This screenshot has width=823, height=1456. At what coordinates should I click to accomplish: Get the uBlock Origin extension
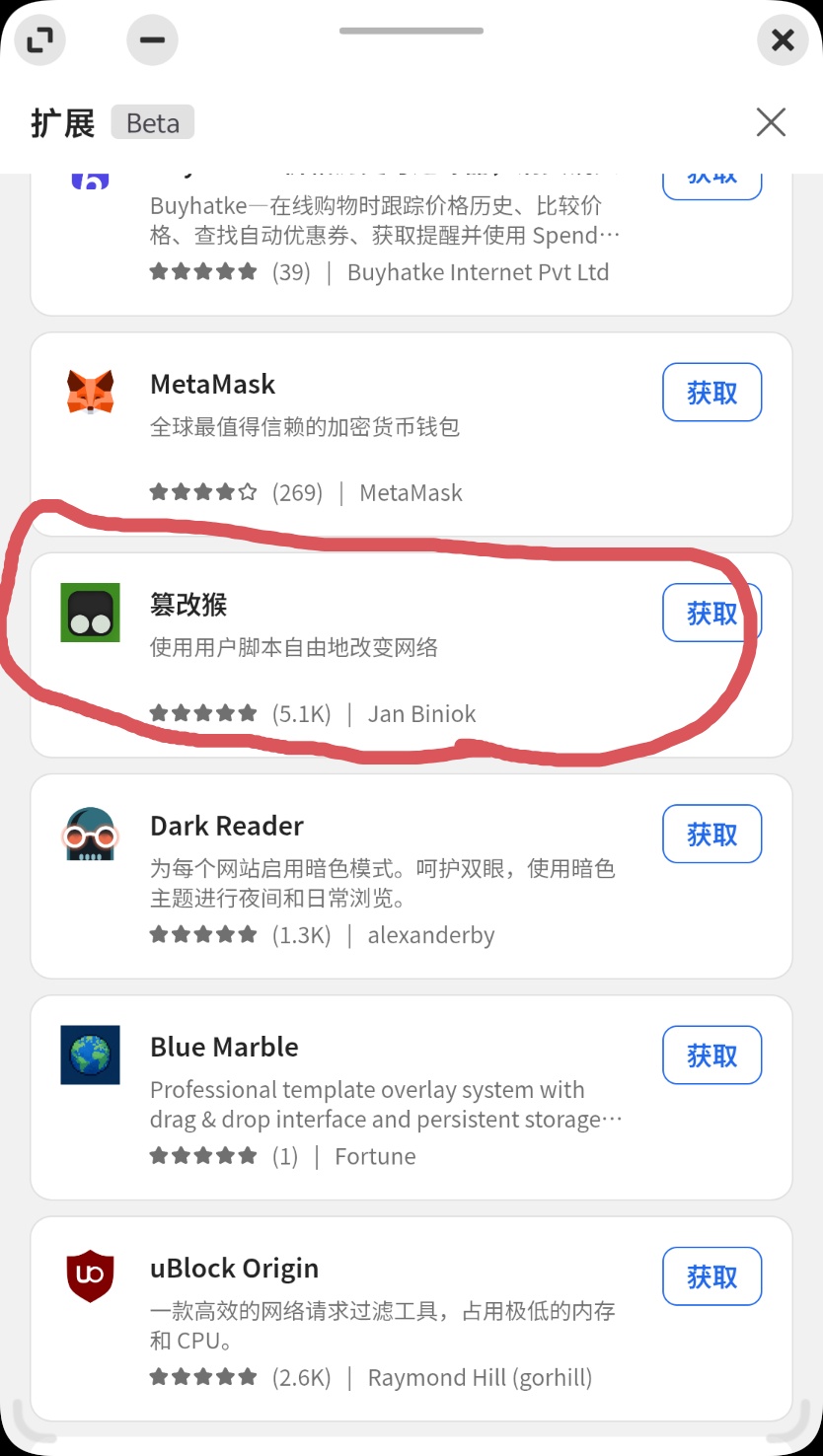pos(711,1276)
